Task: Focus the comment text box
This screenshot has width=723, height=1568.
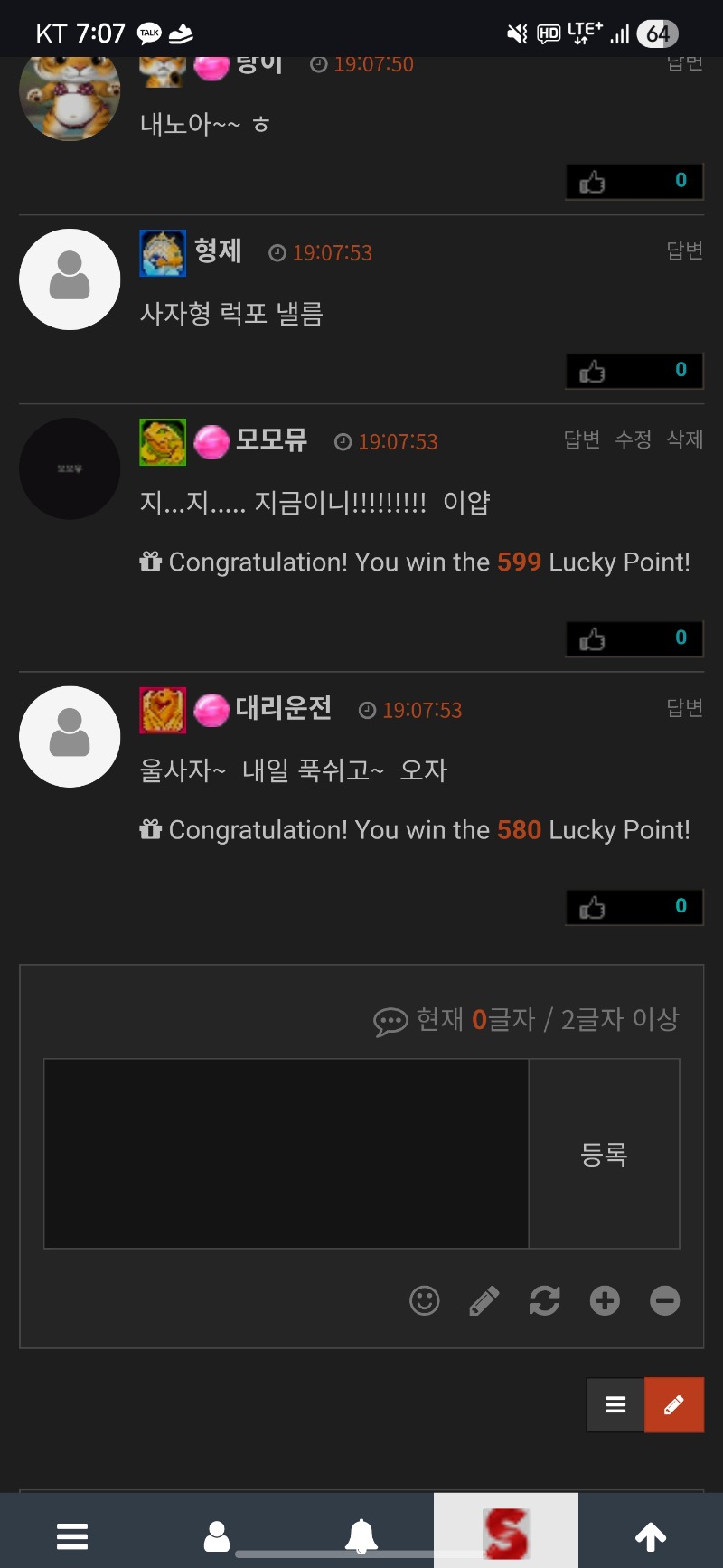Action: click(286, 1154)
